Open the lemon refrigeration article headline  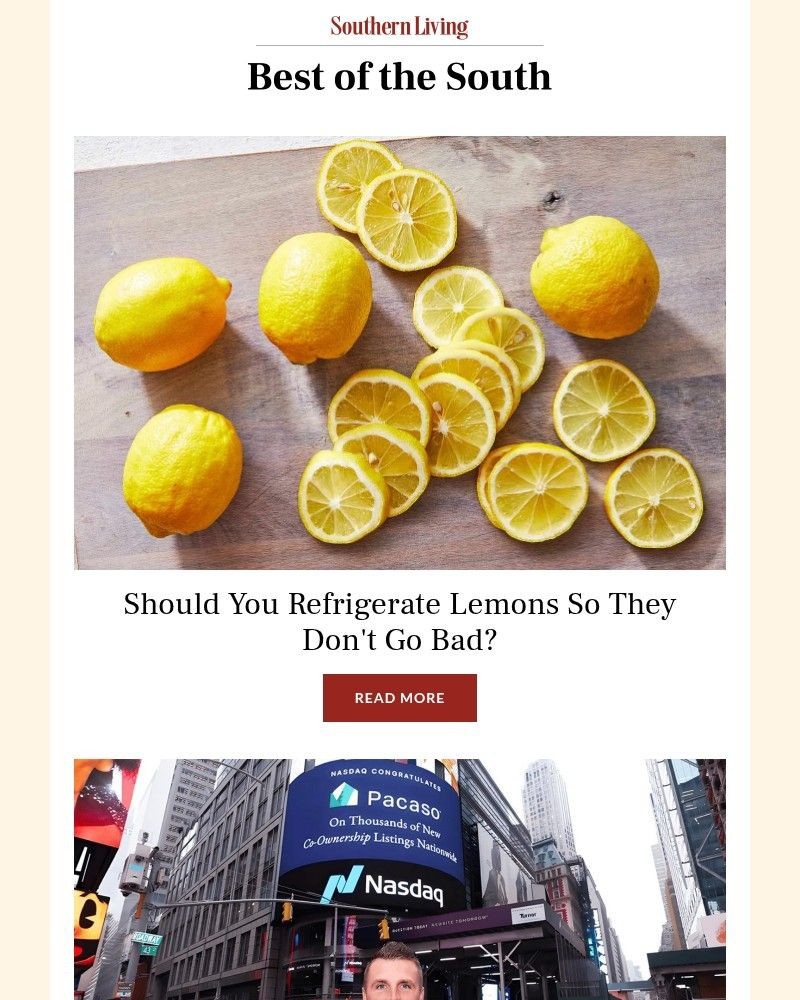click(400, 620)
